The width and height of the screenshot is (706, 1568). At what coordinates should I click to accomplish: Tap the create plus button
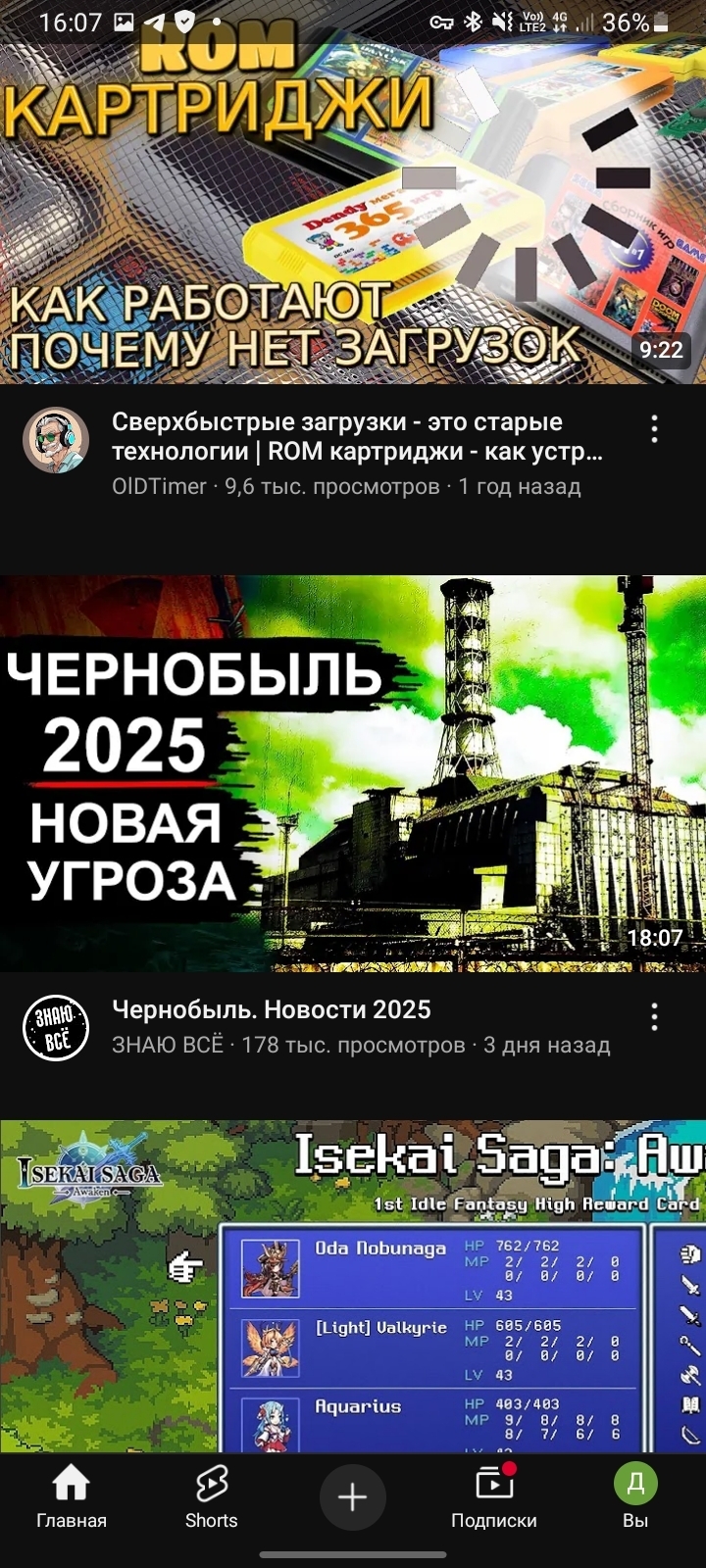pyautogui.click(x=353, y=1496)
